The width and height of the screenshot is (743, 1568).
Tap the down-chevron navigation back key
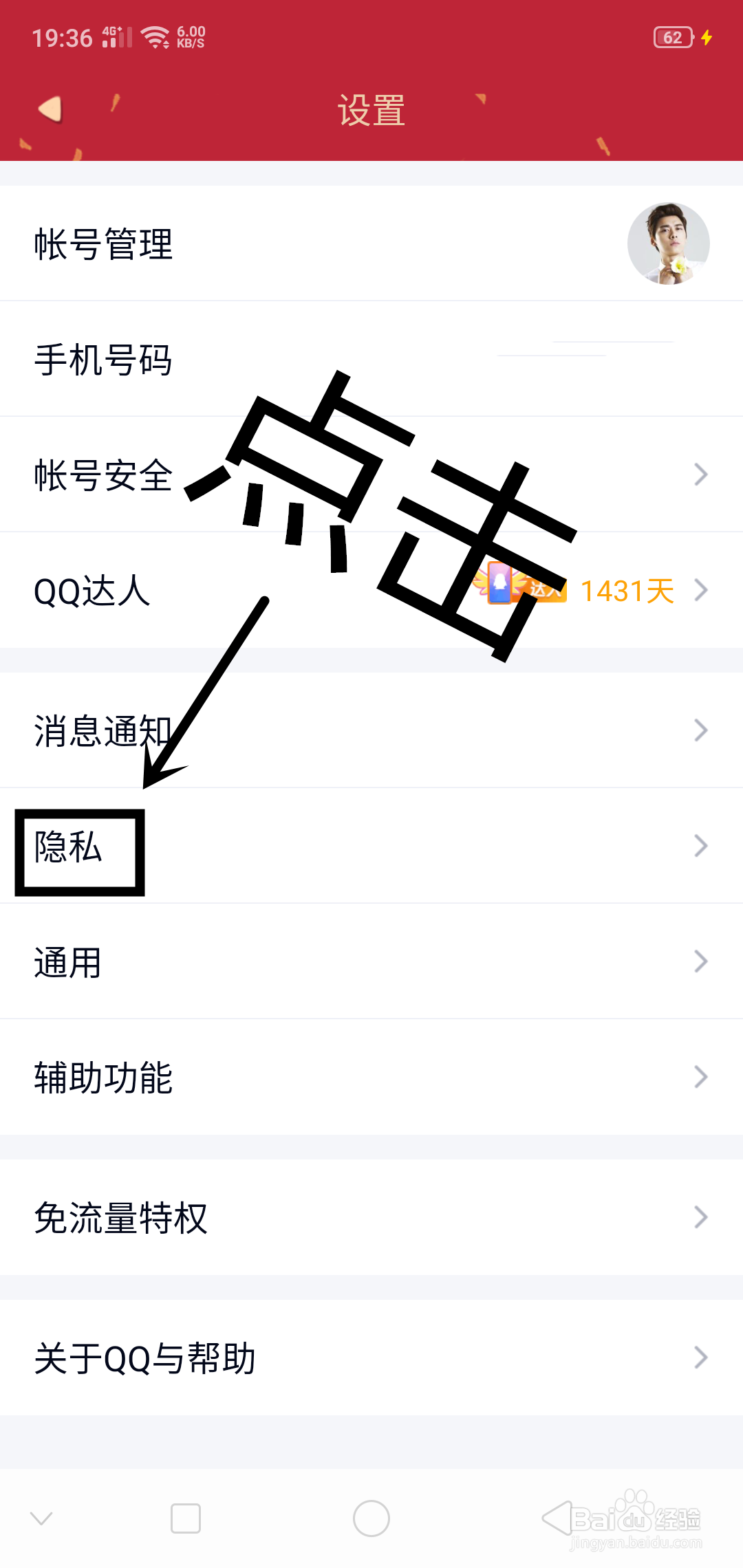pyautogui.click(x=43, y=1518)
